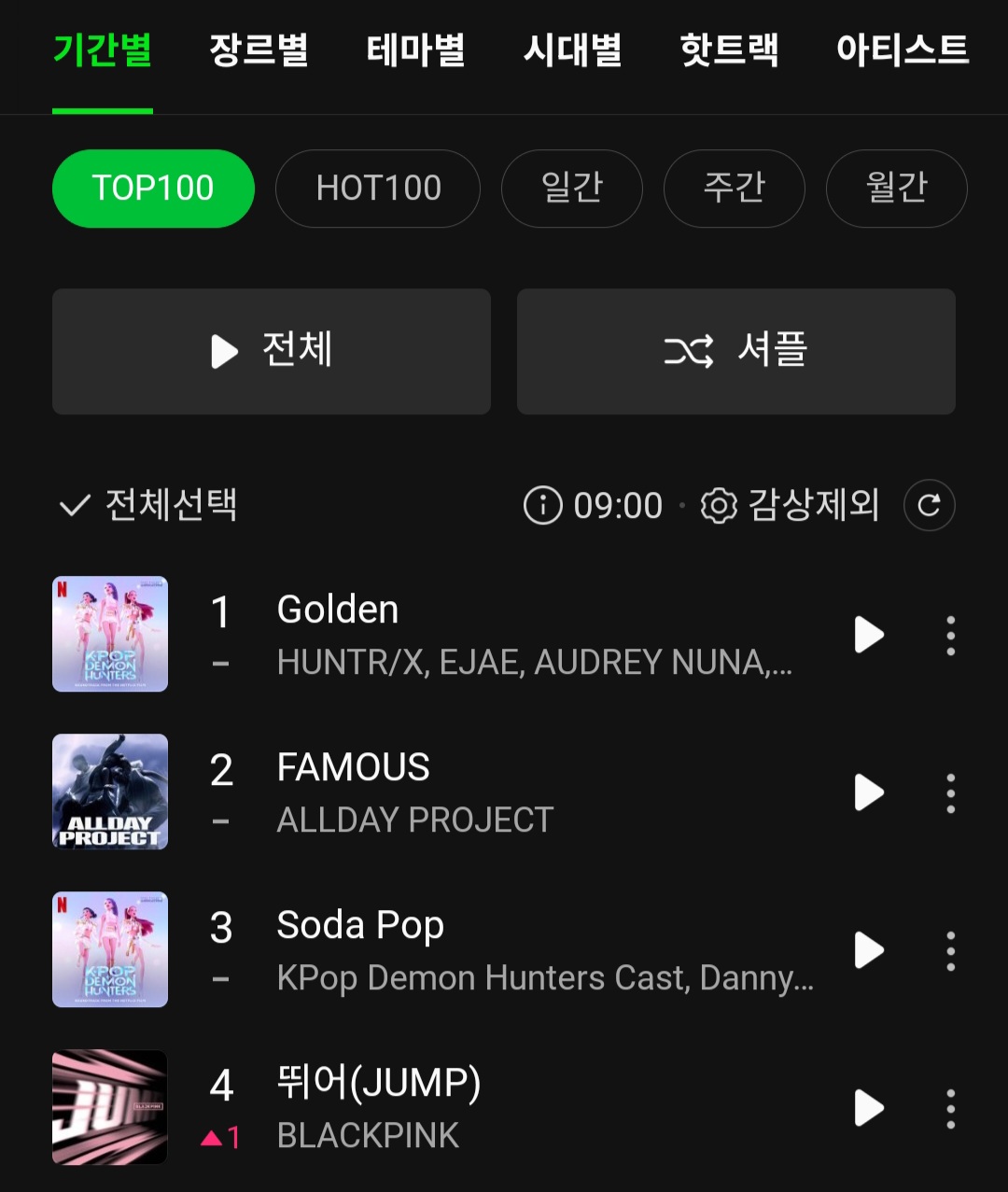Open the 테마별 tab
The image size is (1008, 1192).
tap(415, 50)
